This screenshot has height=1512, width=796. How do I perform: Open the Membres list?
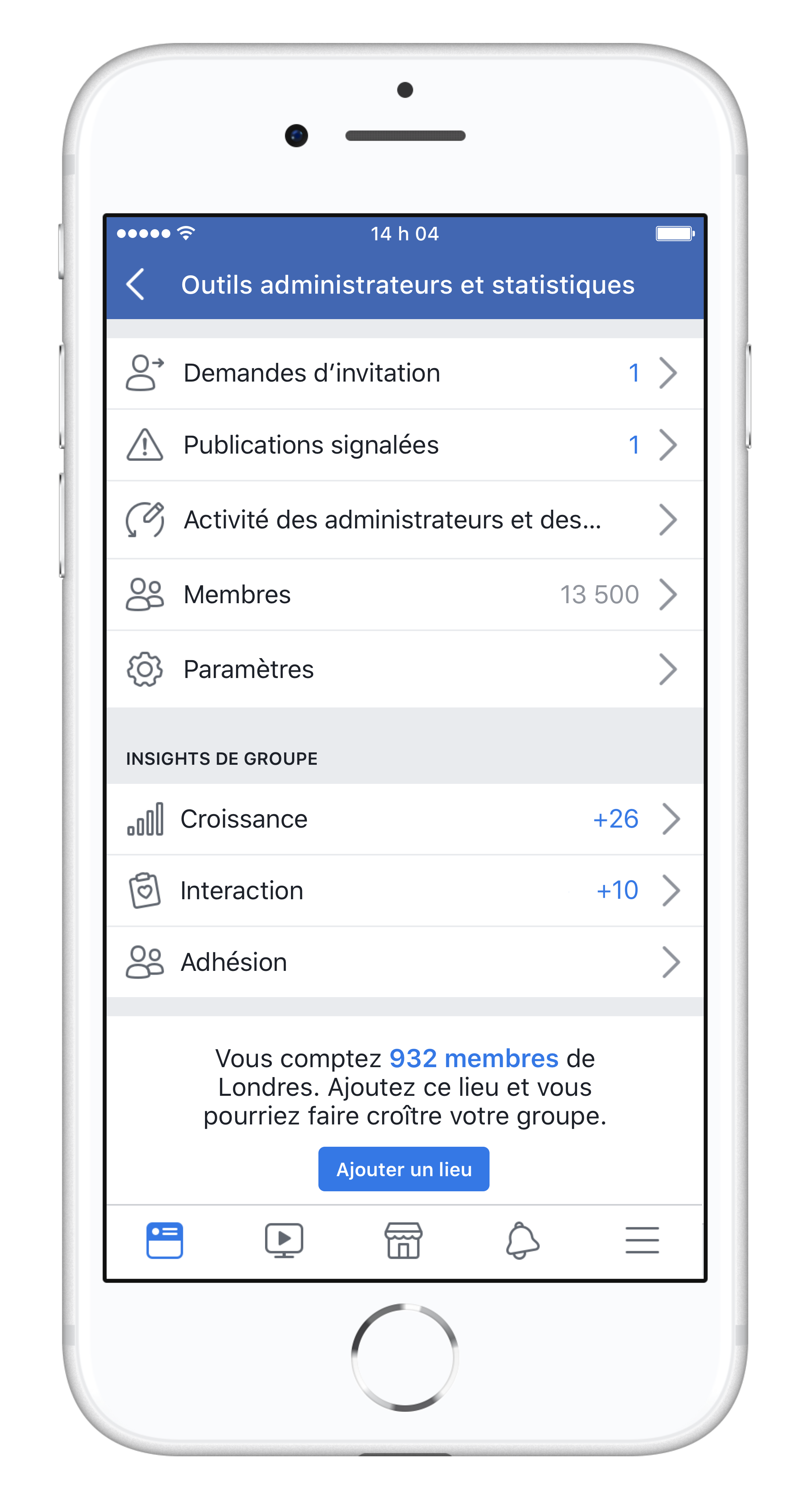click(404, 594)
